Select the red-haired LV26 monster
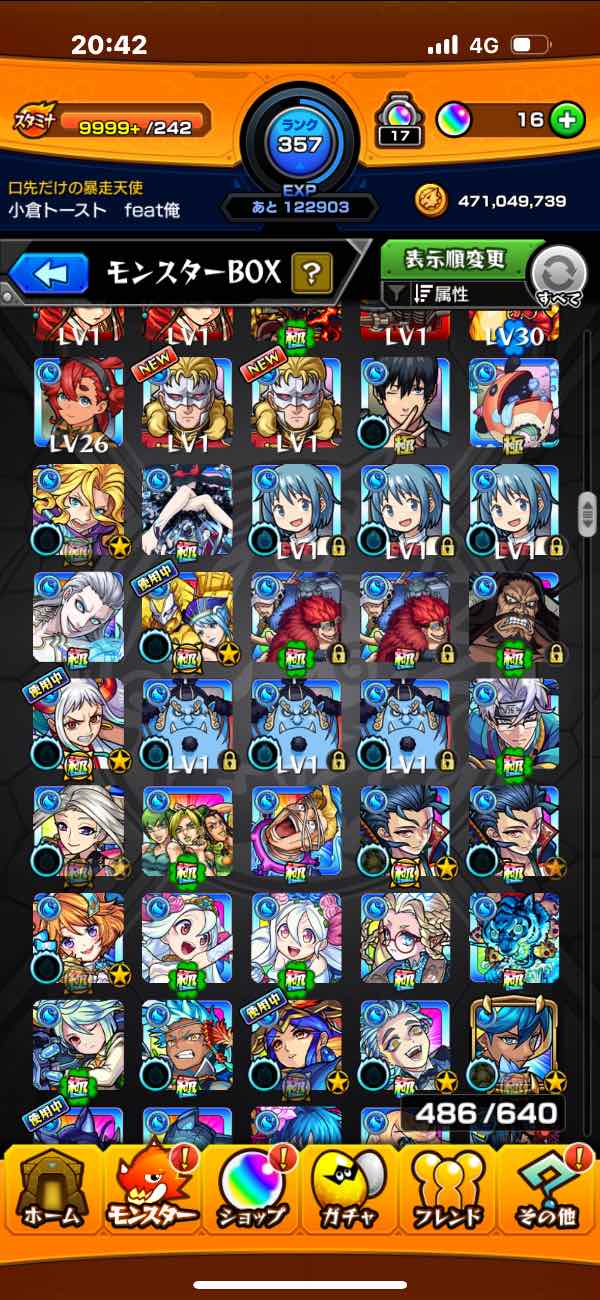The image size is (600, 1300). point(78,404)
